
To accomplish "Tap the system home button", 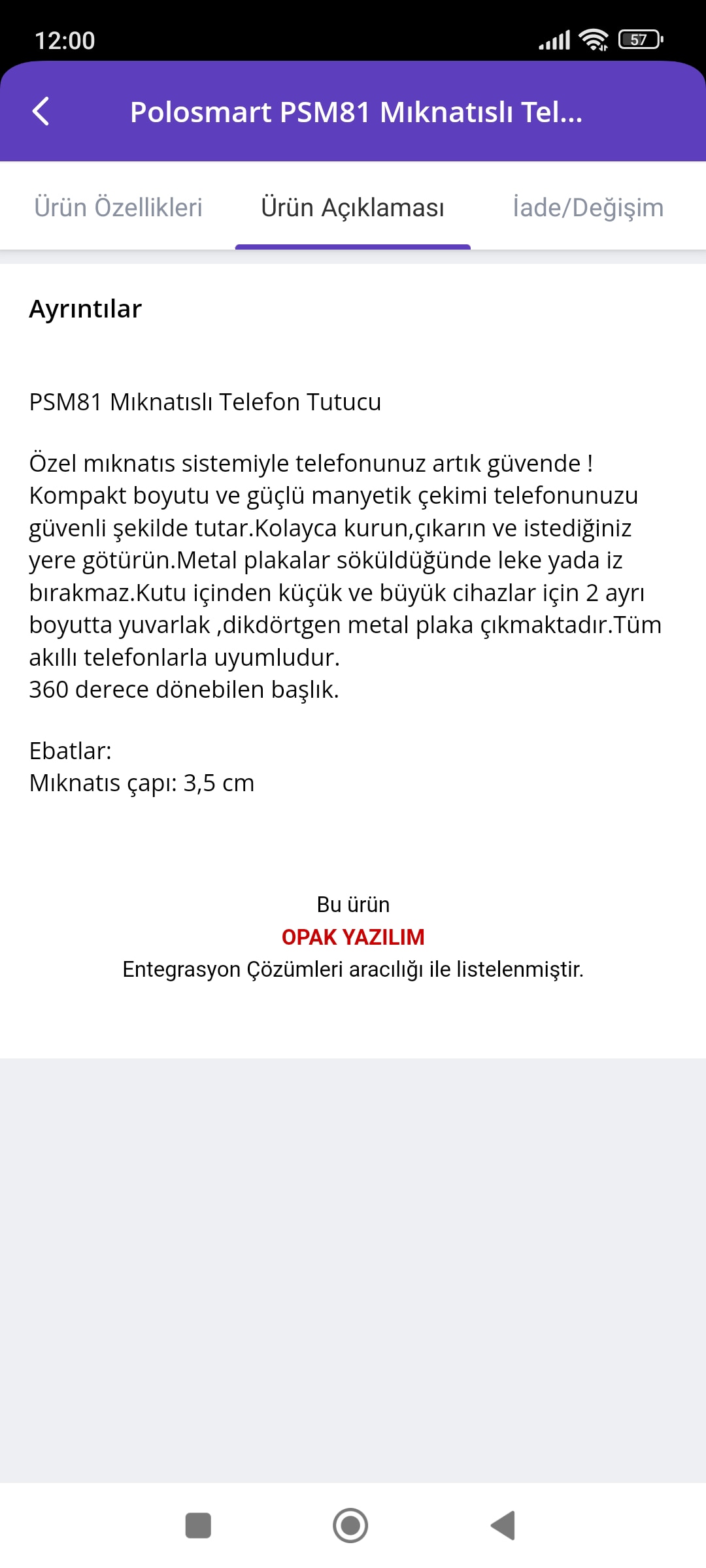I will click(350, 1526).
